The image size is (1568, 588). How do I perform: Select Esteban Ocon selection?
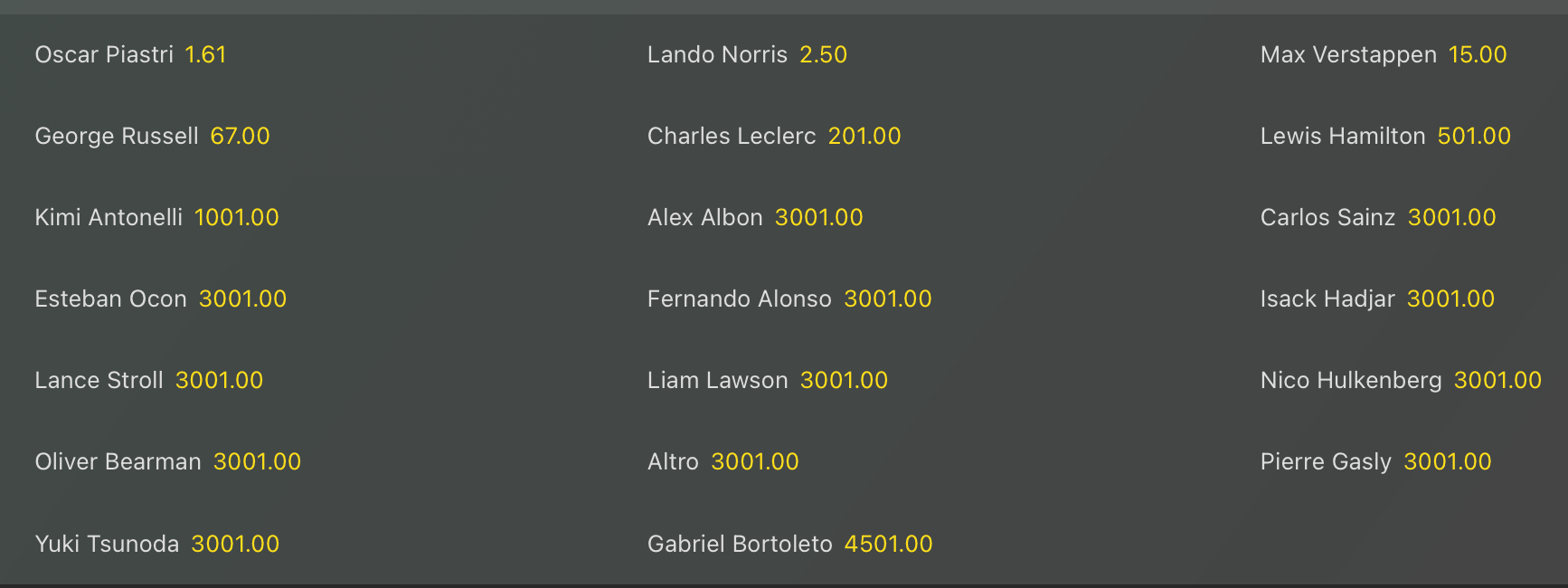(x=160, y=299)
